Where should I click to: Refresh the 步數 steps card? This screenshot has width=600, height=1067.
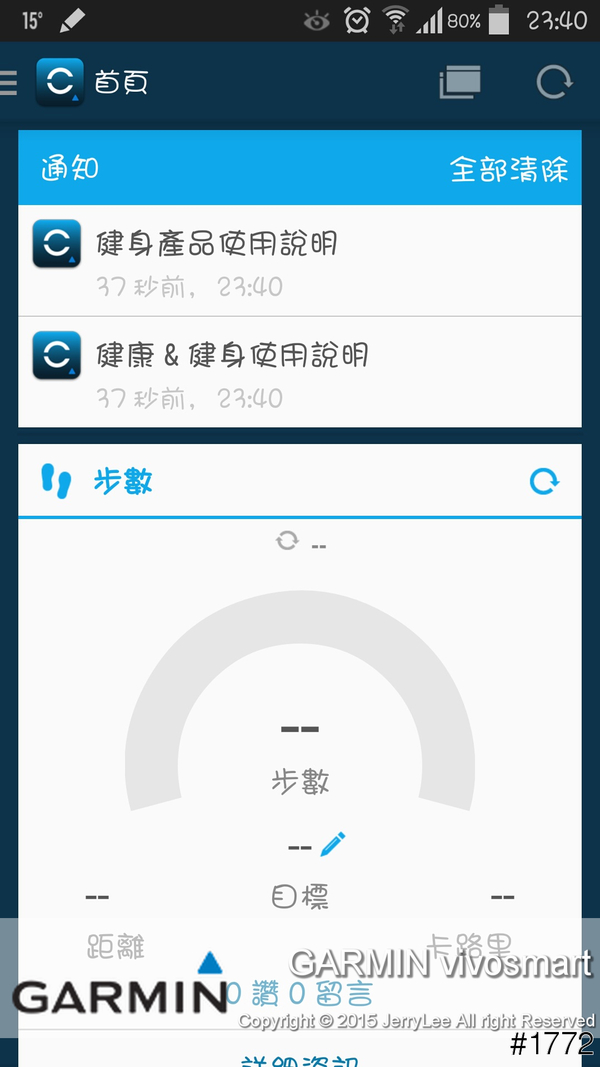(544, 482)
